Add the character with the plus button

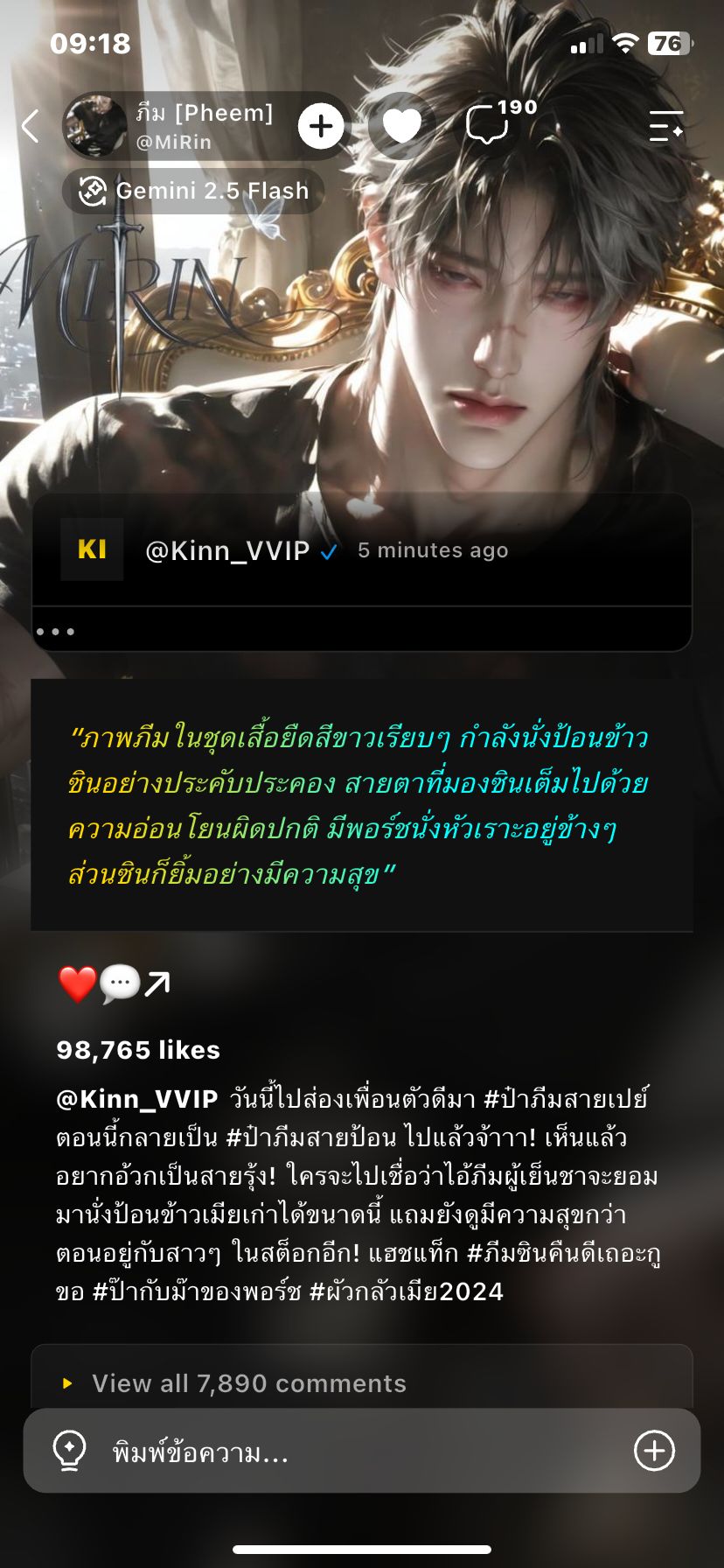click(321, 127)
